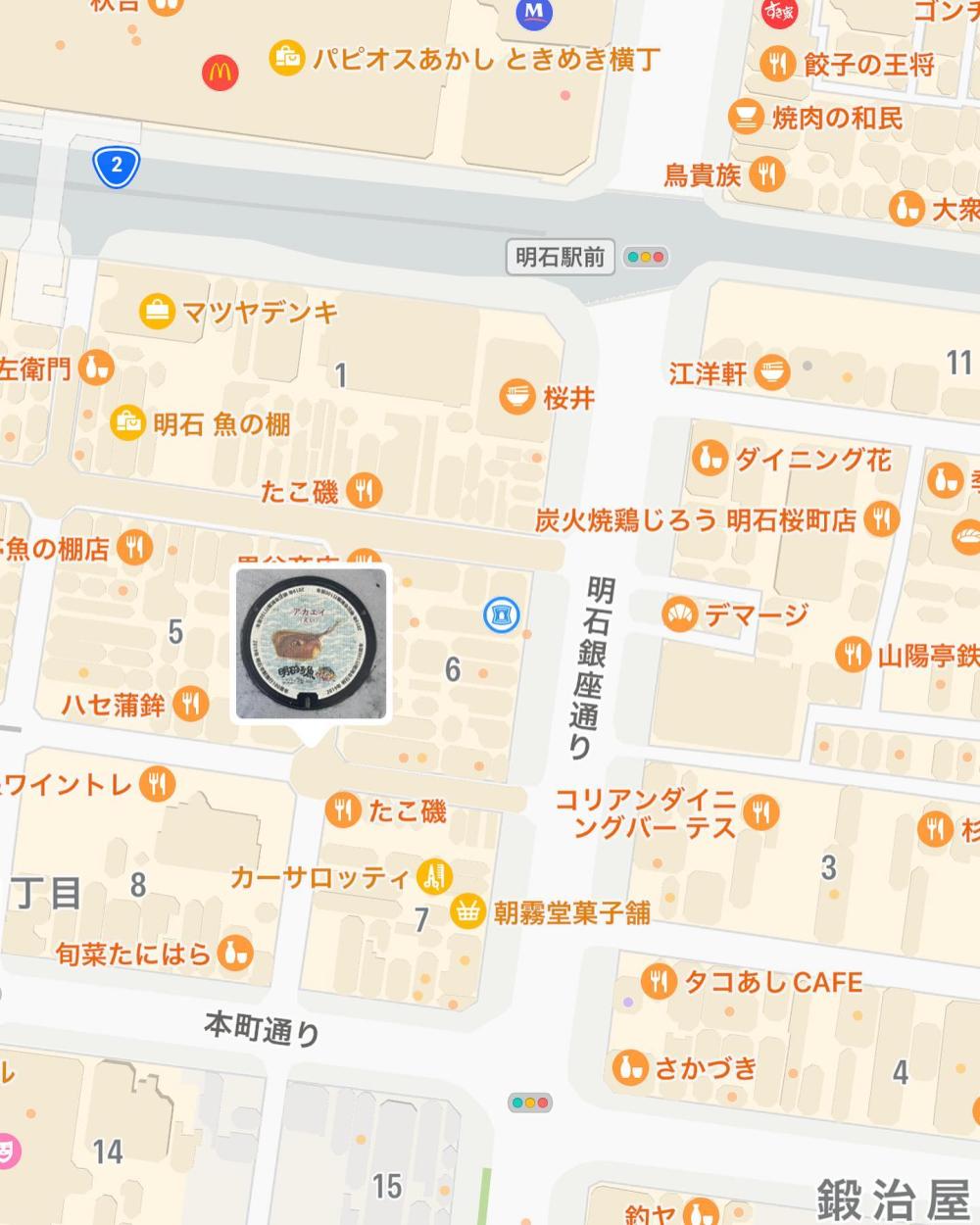The image size is (980, 1225).
Task: Select the カーサロッティ marker
Action: coord(432,876)
